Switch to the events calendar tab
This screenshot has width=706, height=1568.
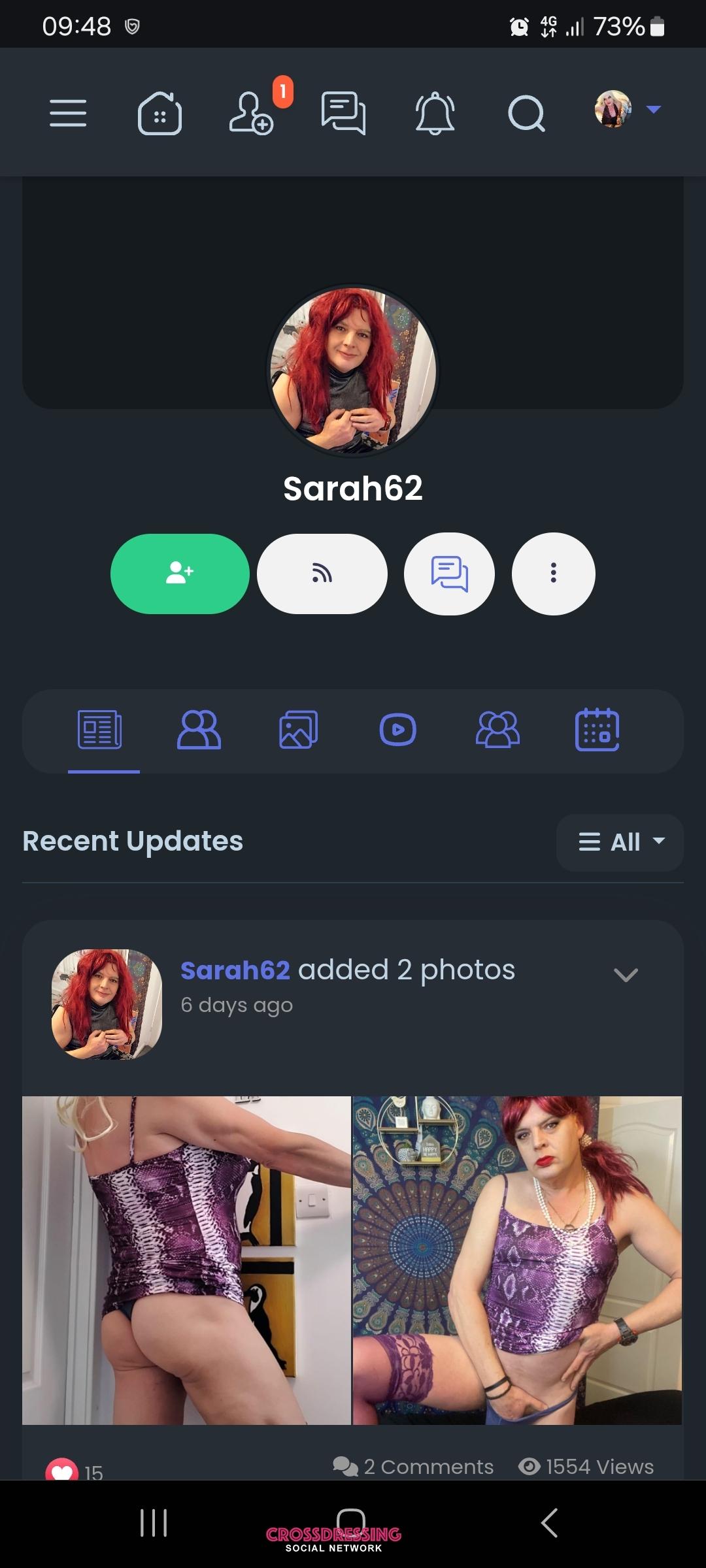tap(597, 730)
